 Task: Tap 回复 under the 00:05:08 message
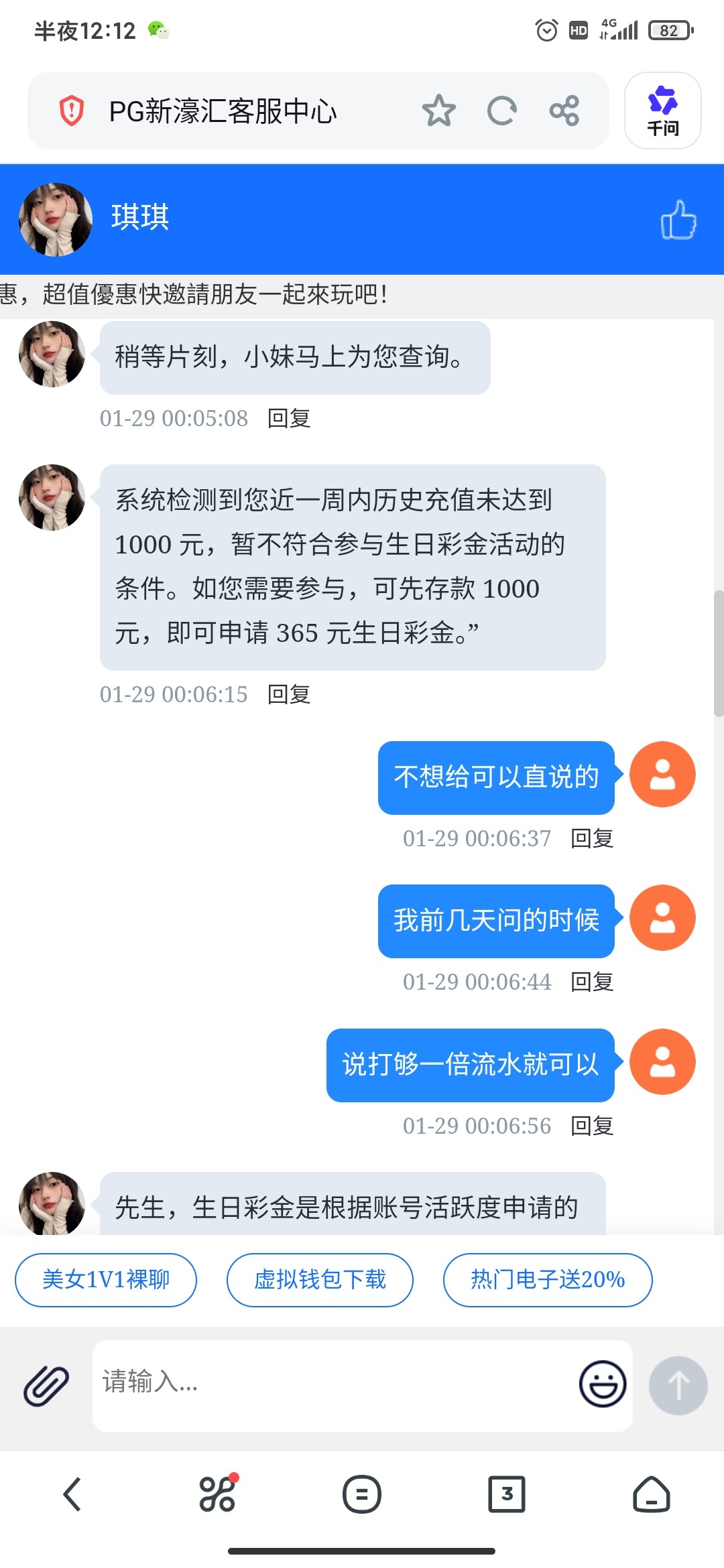point(289,418)
